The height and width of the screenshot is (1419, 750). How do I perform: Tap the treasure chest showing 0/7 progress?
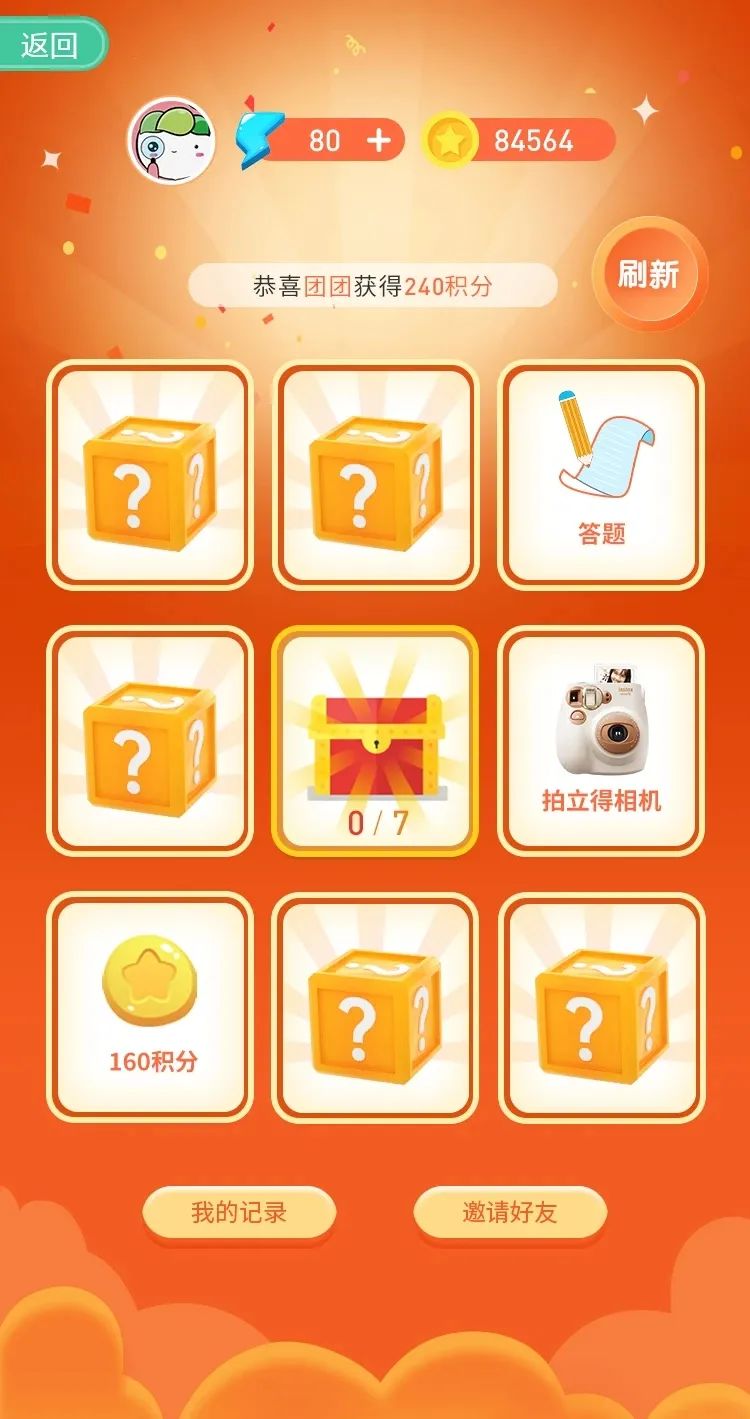tap(375, 740)
